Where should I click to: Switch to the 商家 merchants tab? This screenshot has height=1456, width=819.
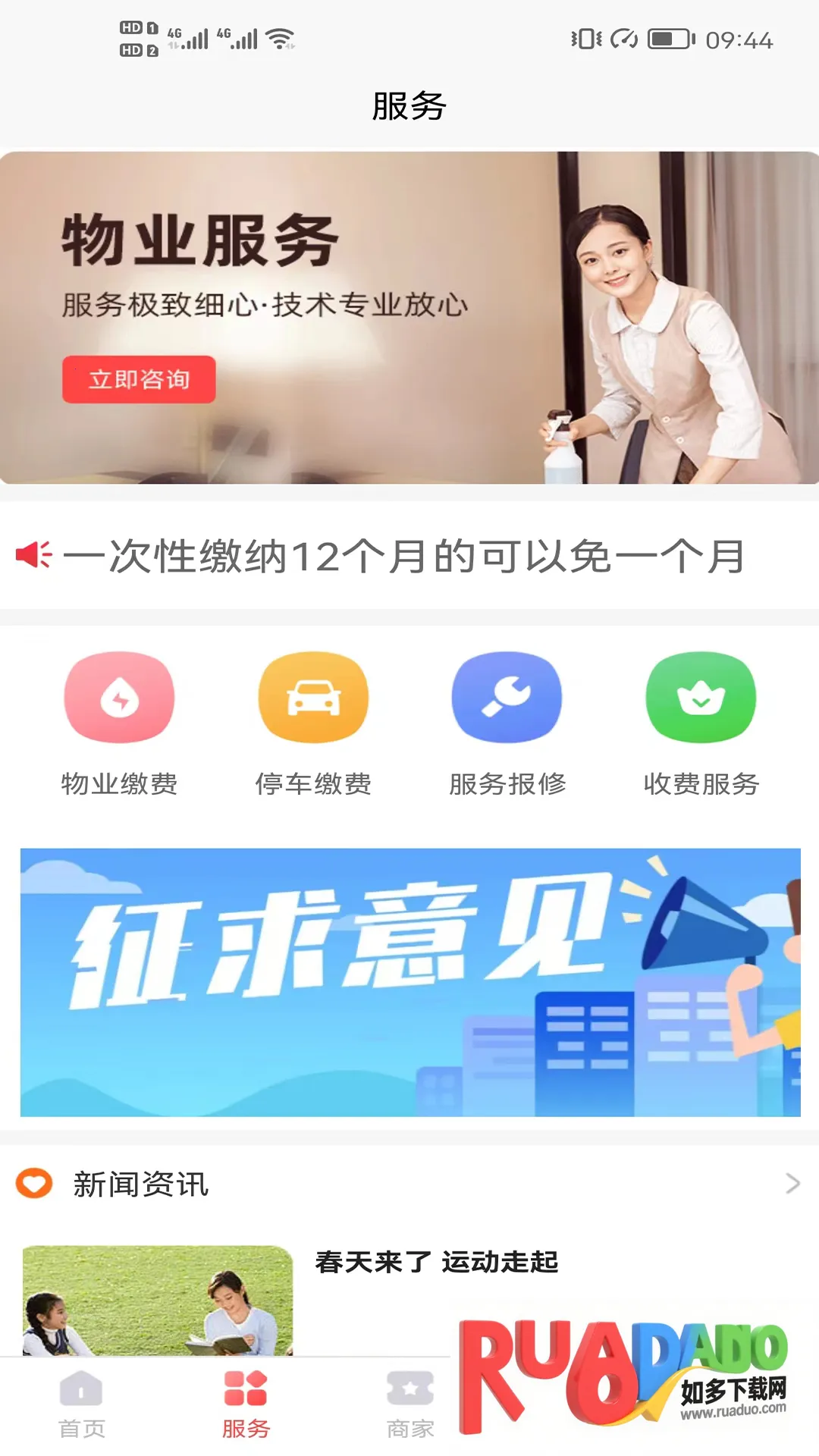[x=409, y=1404]
